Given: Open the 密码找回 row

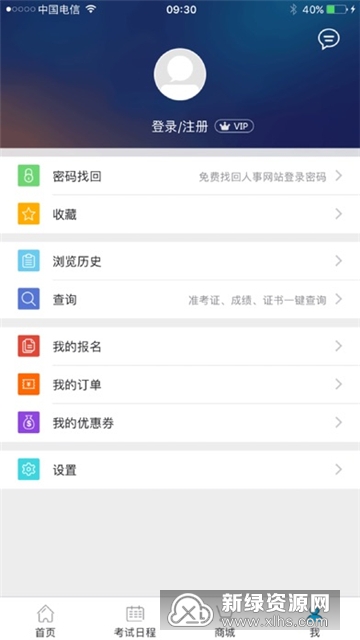Looking at the screenshot, I should click(180, 176).
